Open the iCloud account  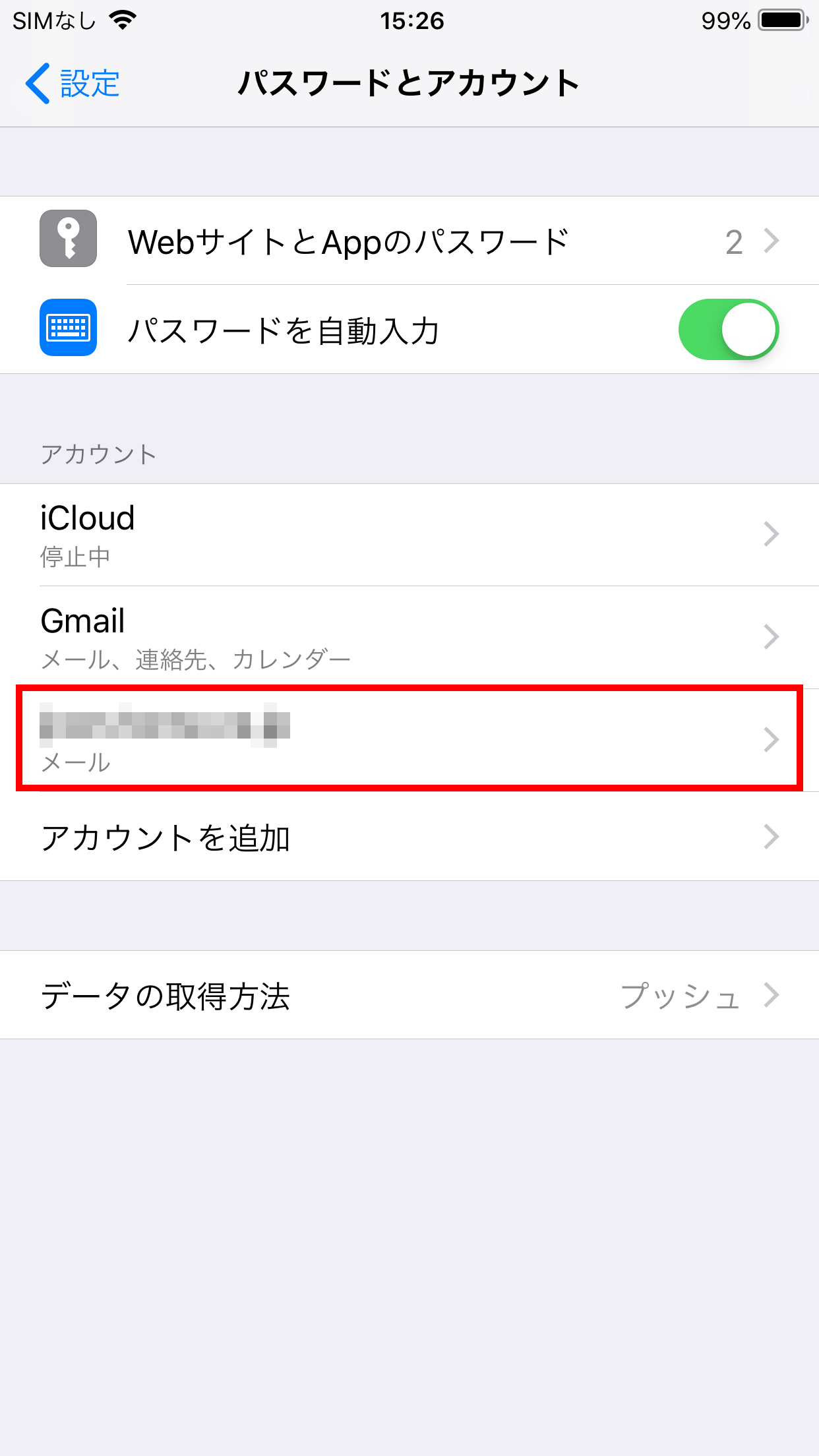[409, 535]
